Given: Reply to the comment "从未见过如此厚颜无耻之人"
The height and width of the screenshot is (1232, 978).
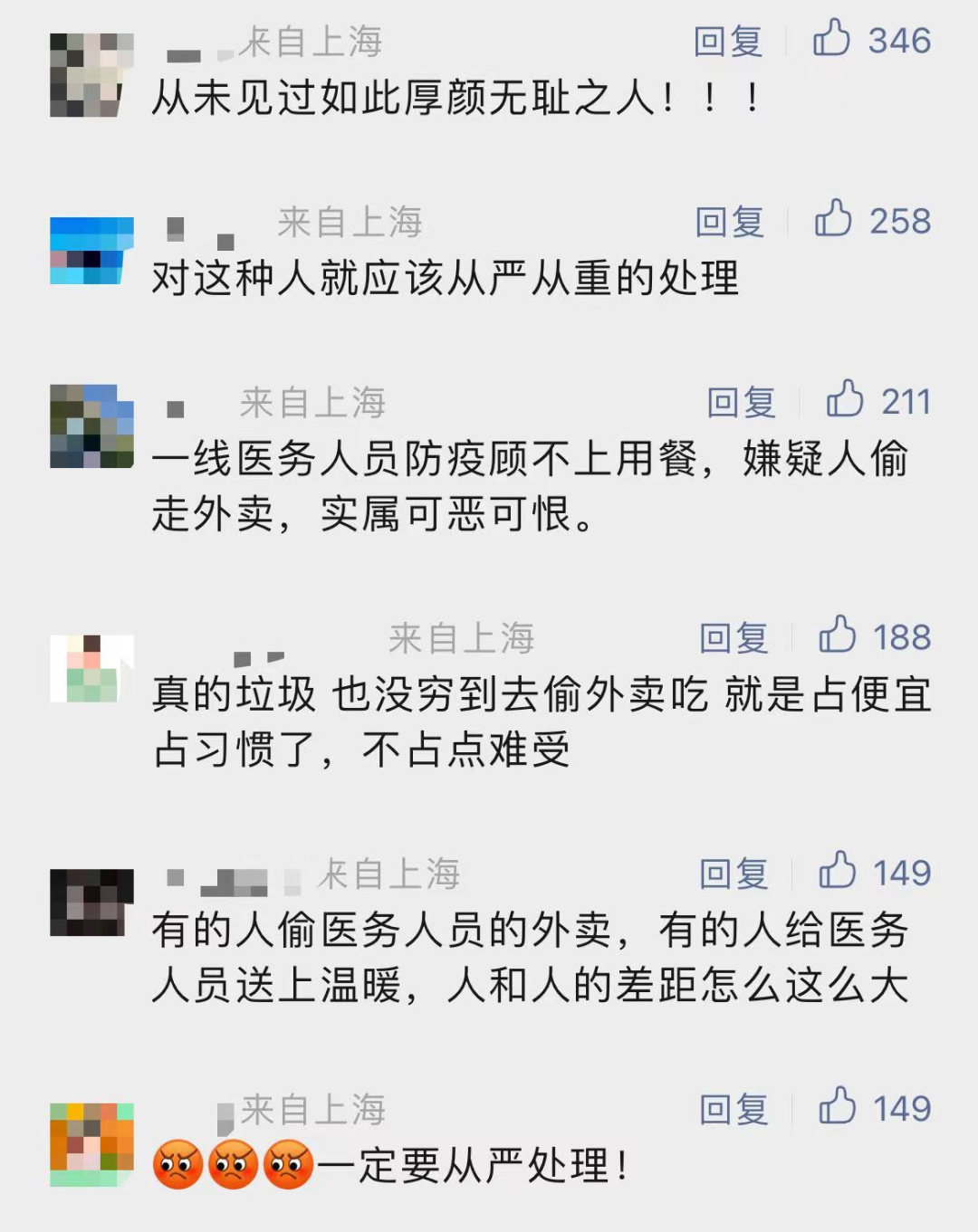Looking at the screenshot, I should 727,42.
